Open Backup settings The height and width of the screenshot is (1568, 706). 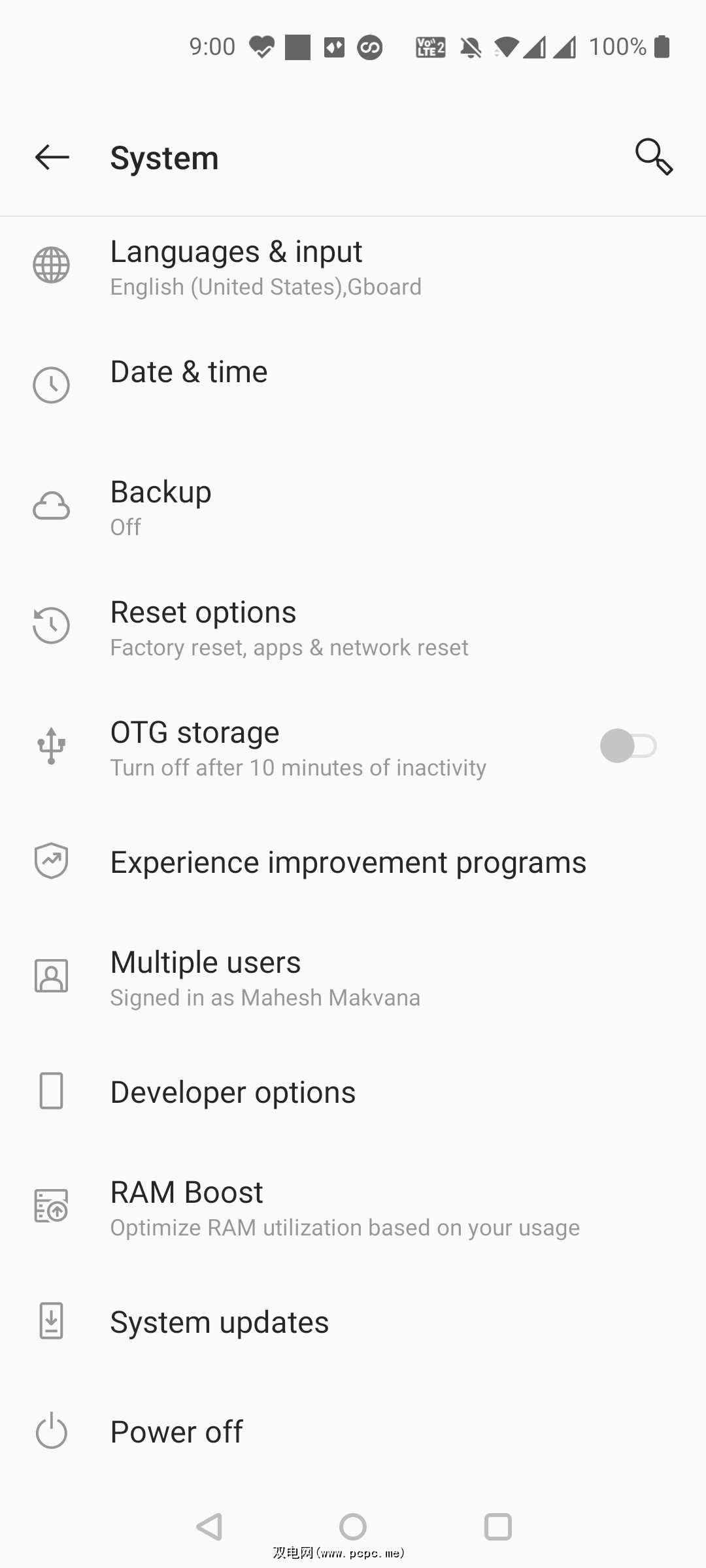tap(161, 507)
